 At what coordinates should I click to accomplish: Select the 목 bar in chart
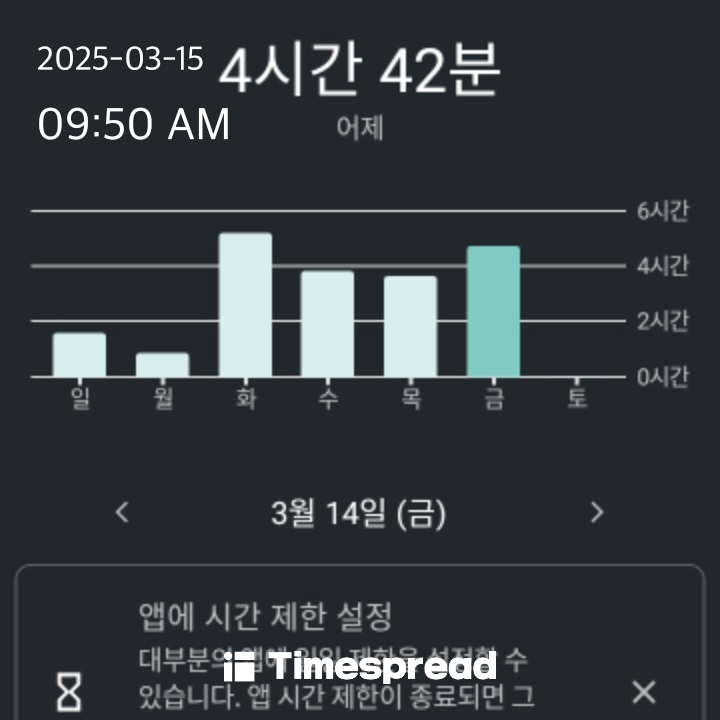[410, 327]
